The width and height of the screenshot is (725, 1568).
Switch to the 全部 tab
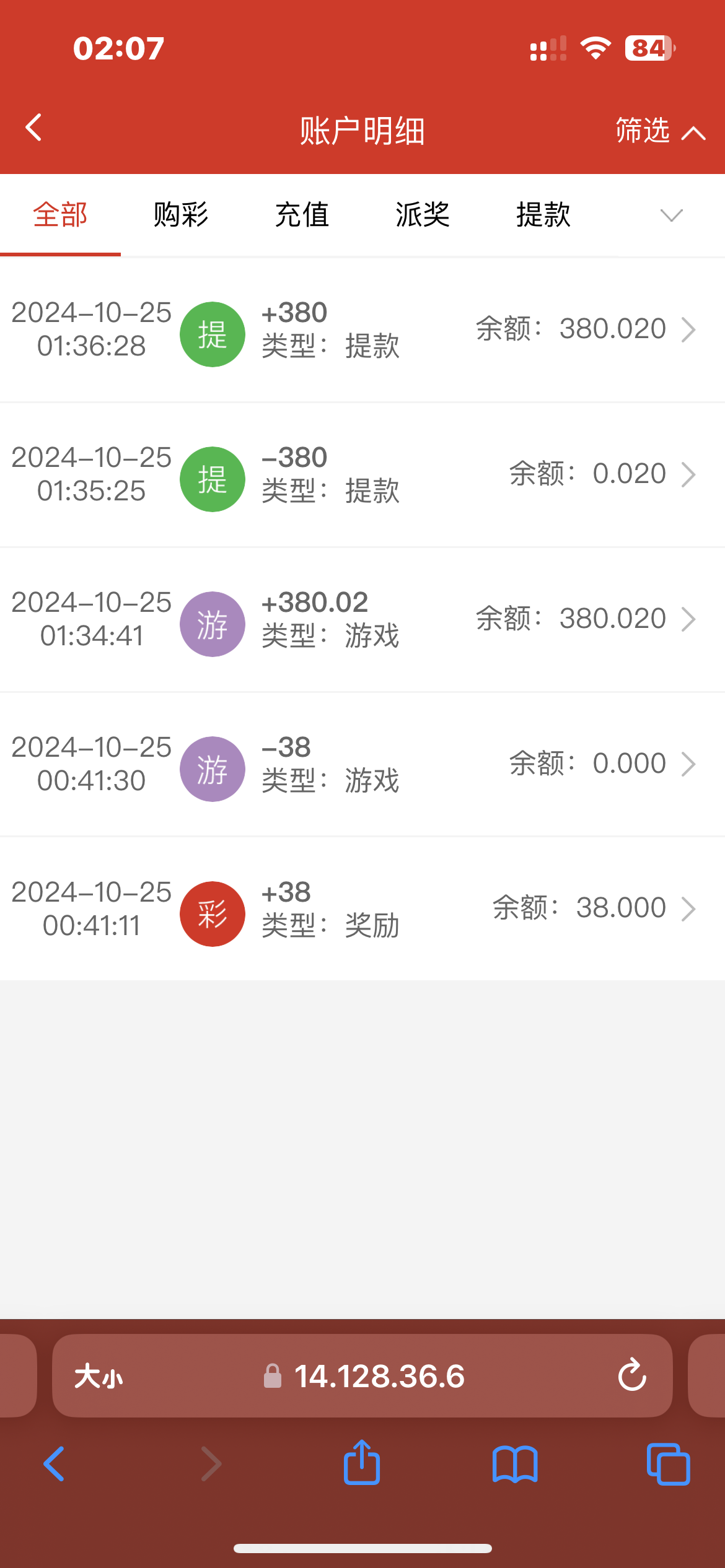pyautogui.click(x=60, y=216)
